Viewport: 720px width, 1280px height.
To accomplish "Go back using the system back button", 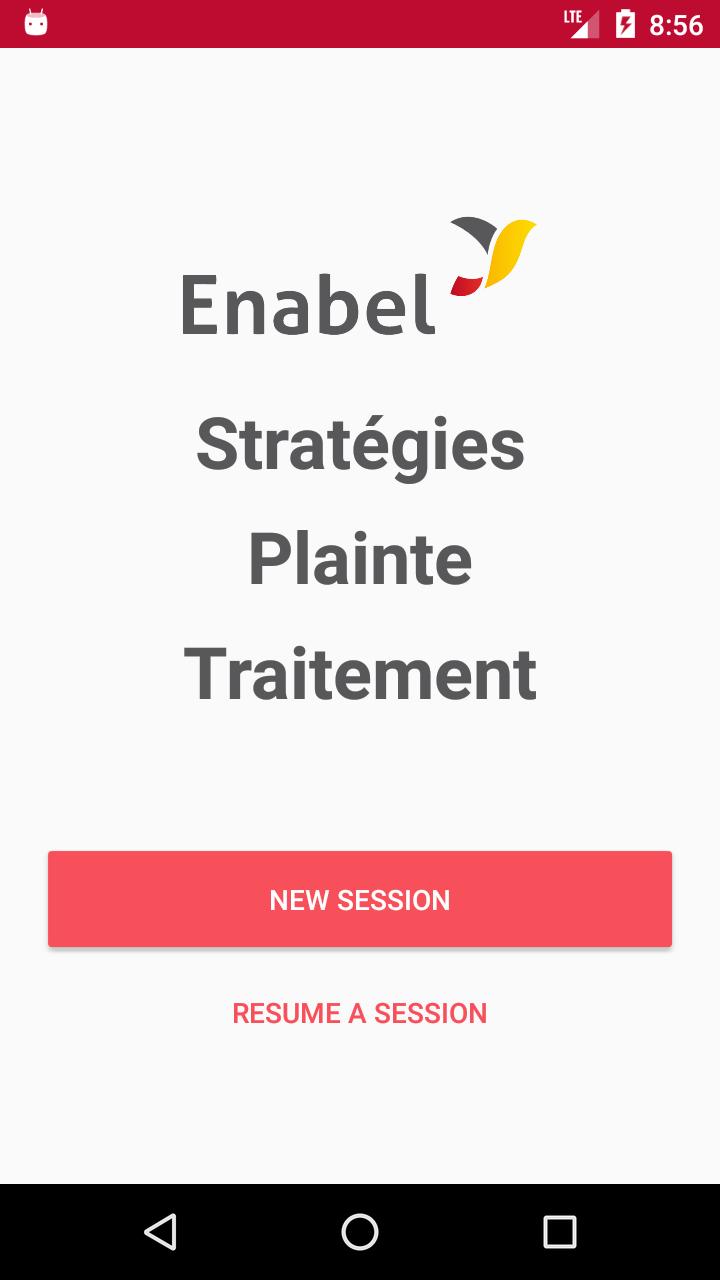I will click(160, 1232).
